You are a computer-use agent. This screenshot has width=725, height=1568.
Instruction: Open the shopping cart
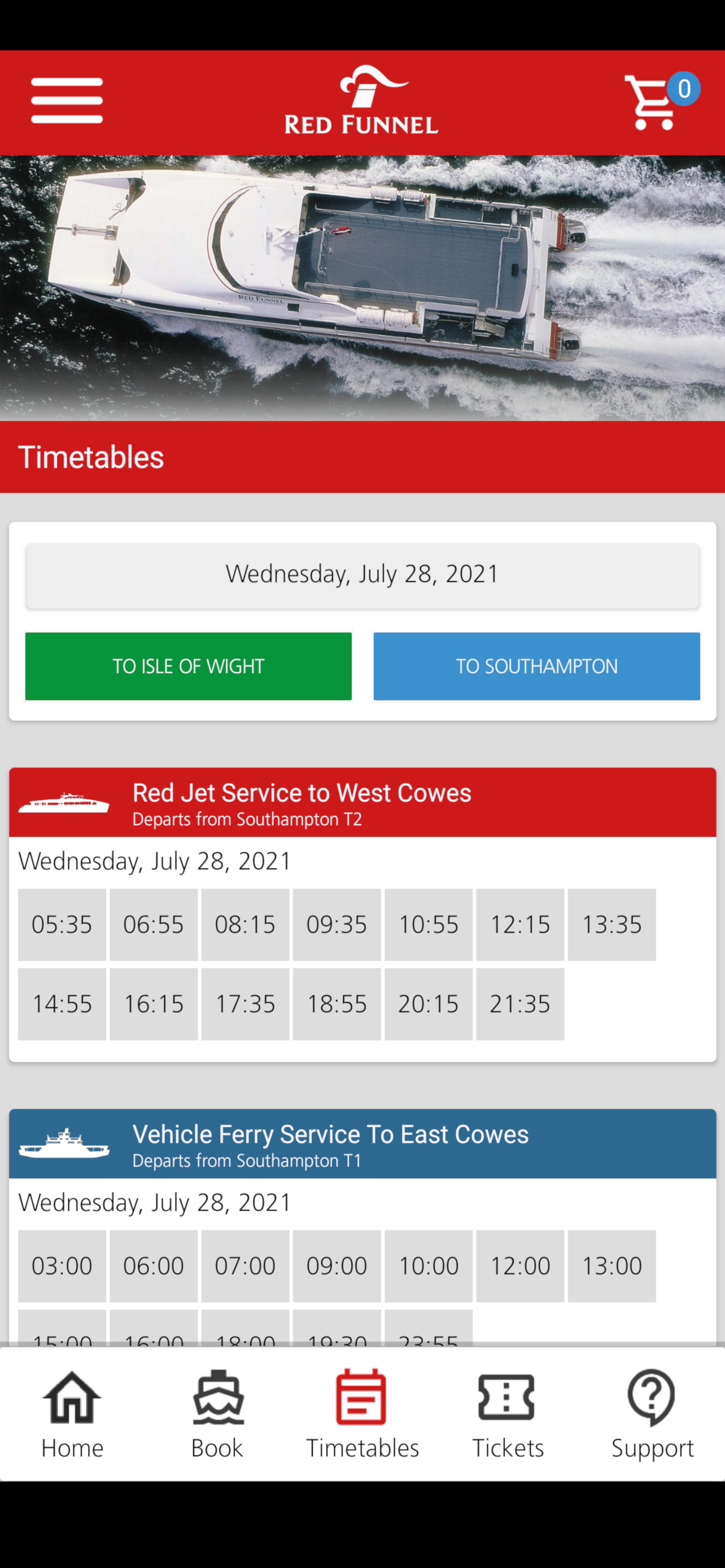[661, 102]
